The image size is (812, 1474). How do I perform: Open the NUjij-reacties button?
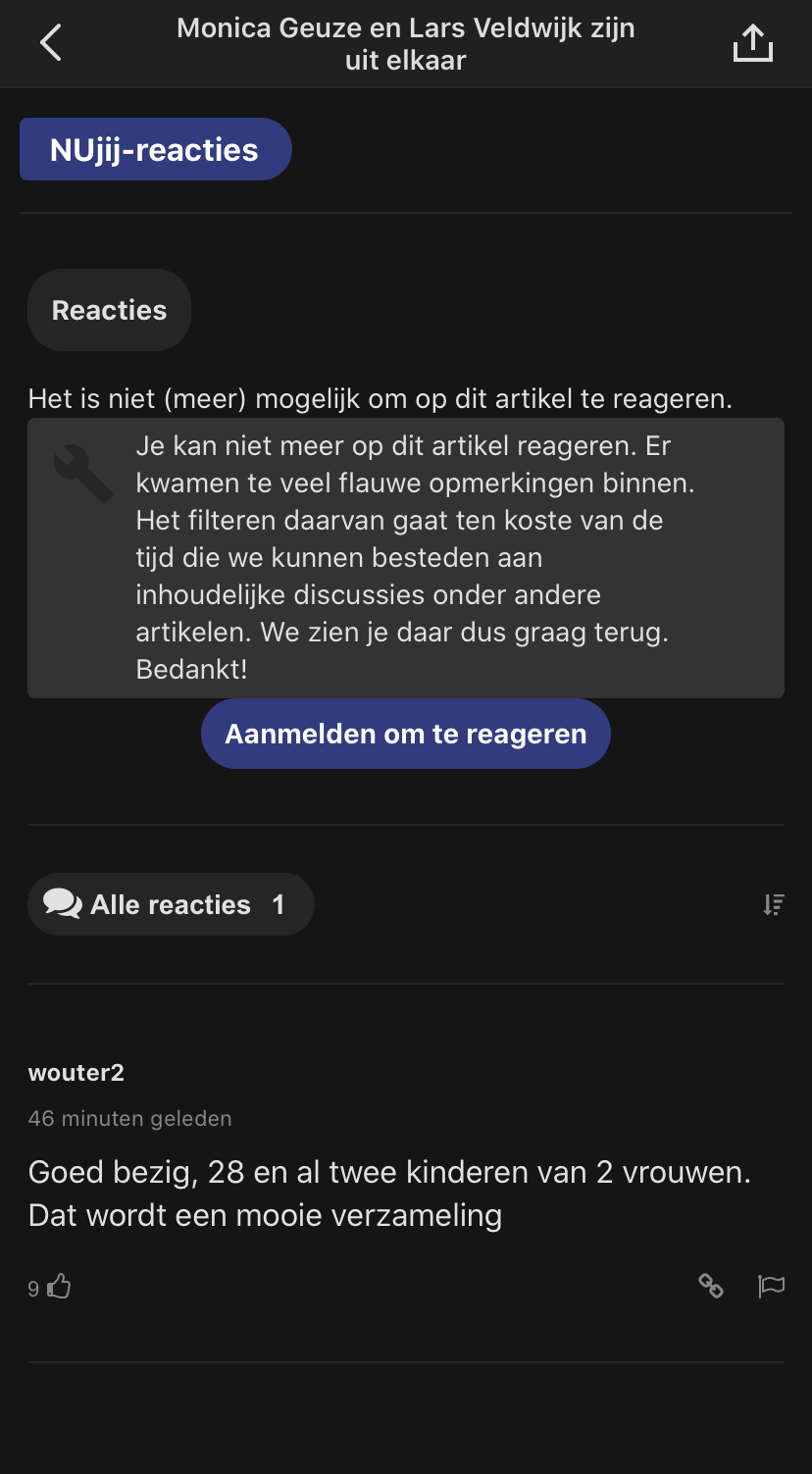(x=155, y=149)
